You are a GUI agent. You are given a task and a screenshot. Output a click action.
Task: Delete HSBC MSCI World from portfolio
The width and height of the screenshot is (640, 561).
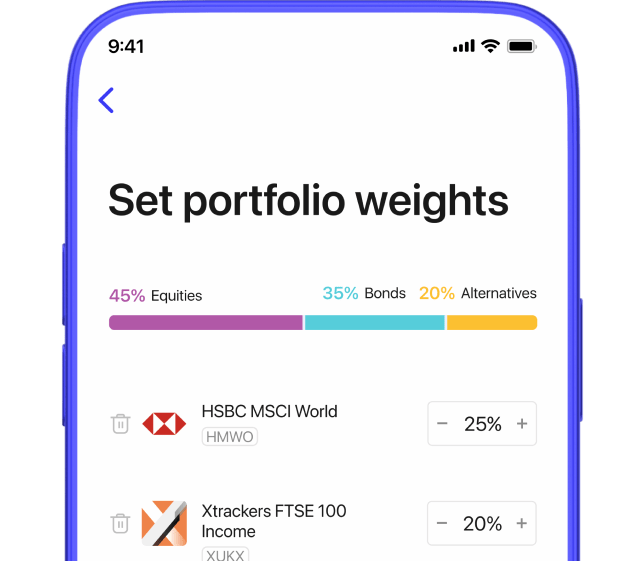121,424
